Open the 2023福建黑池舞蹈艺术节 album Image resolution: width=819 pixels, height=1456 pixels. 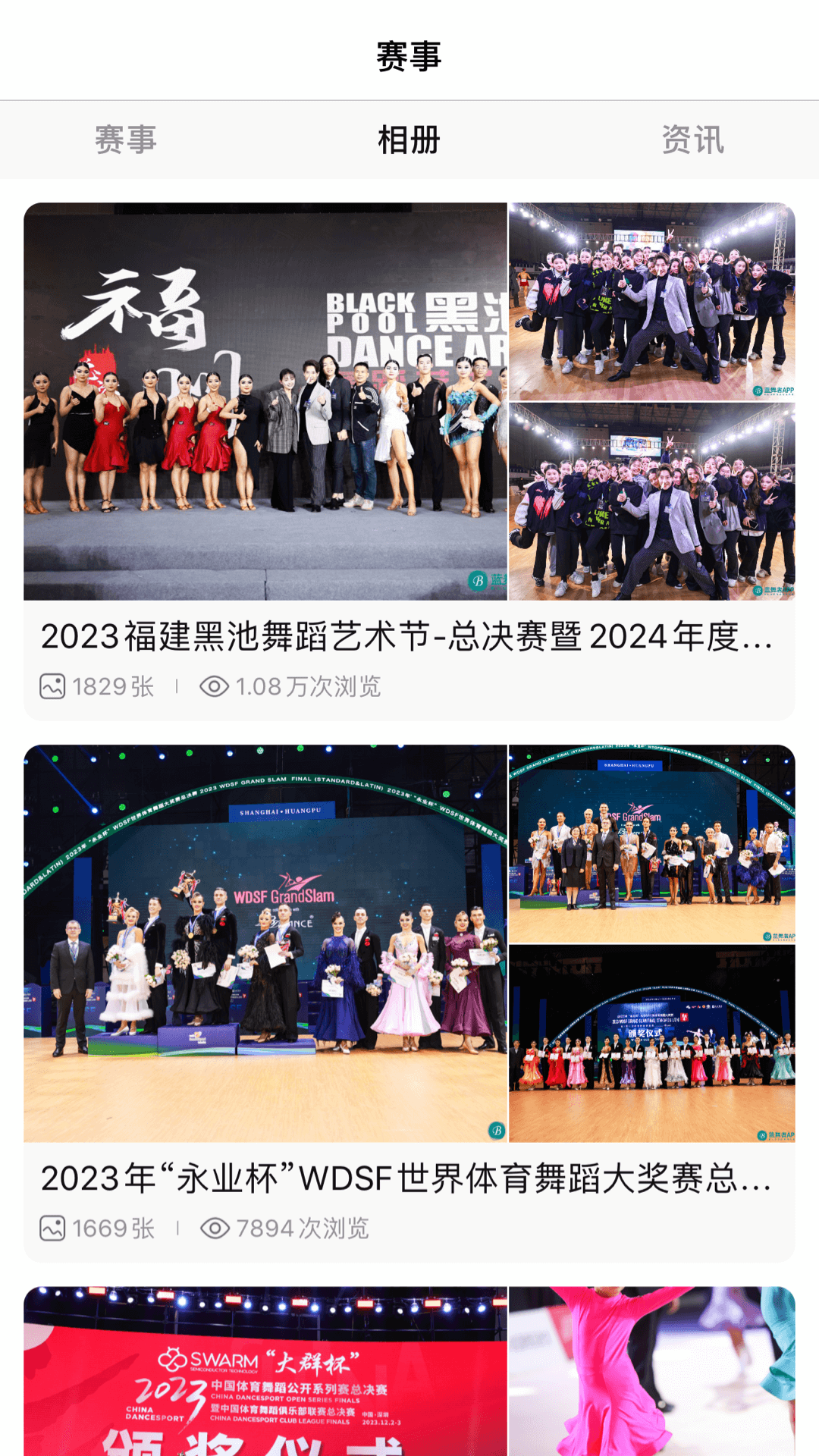pos(408,635)
